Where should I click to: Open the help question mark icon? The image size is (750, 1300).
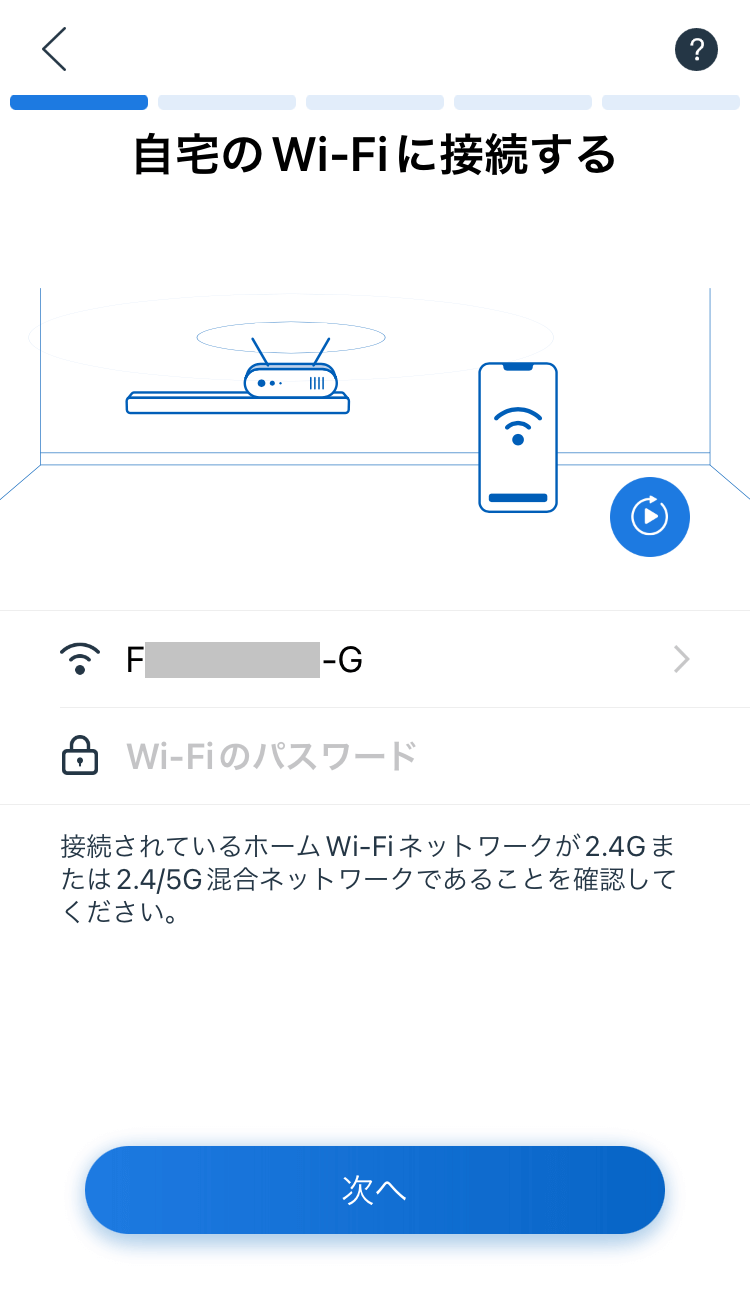click(696, 49)
